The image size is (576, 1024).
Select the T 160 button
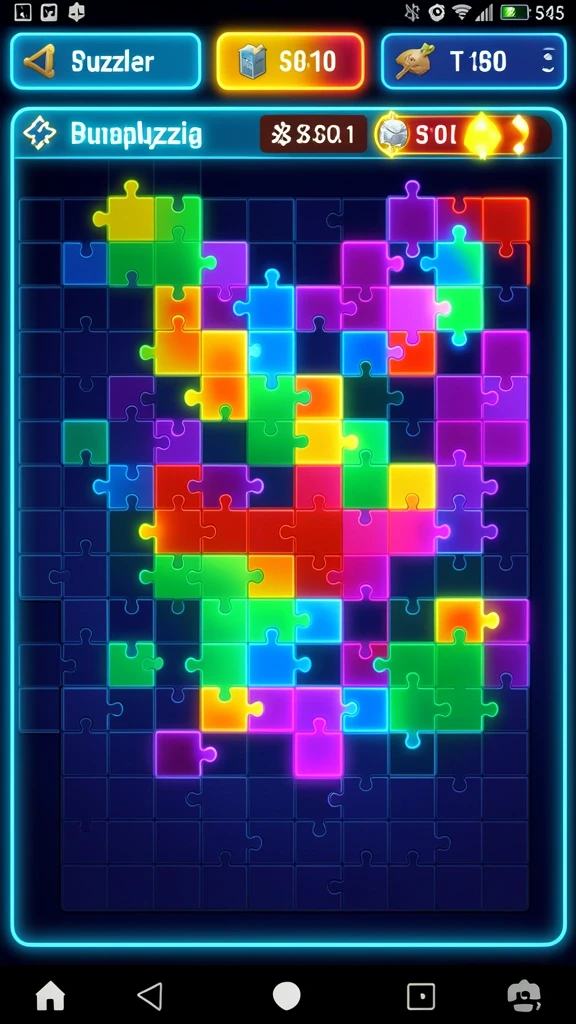pyautogui.click(x=473, y=61)
